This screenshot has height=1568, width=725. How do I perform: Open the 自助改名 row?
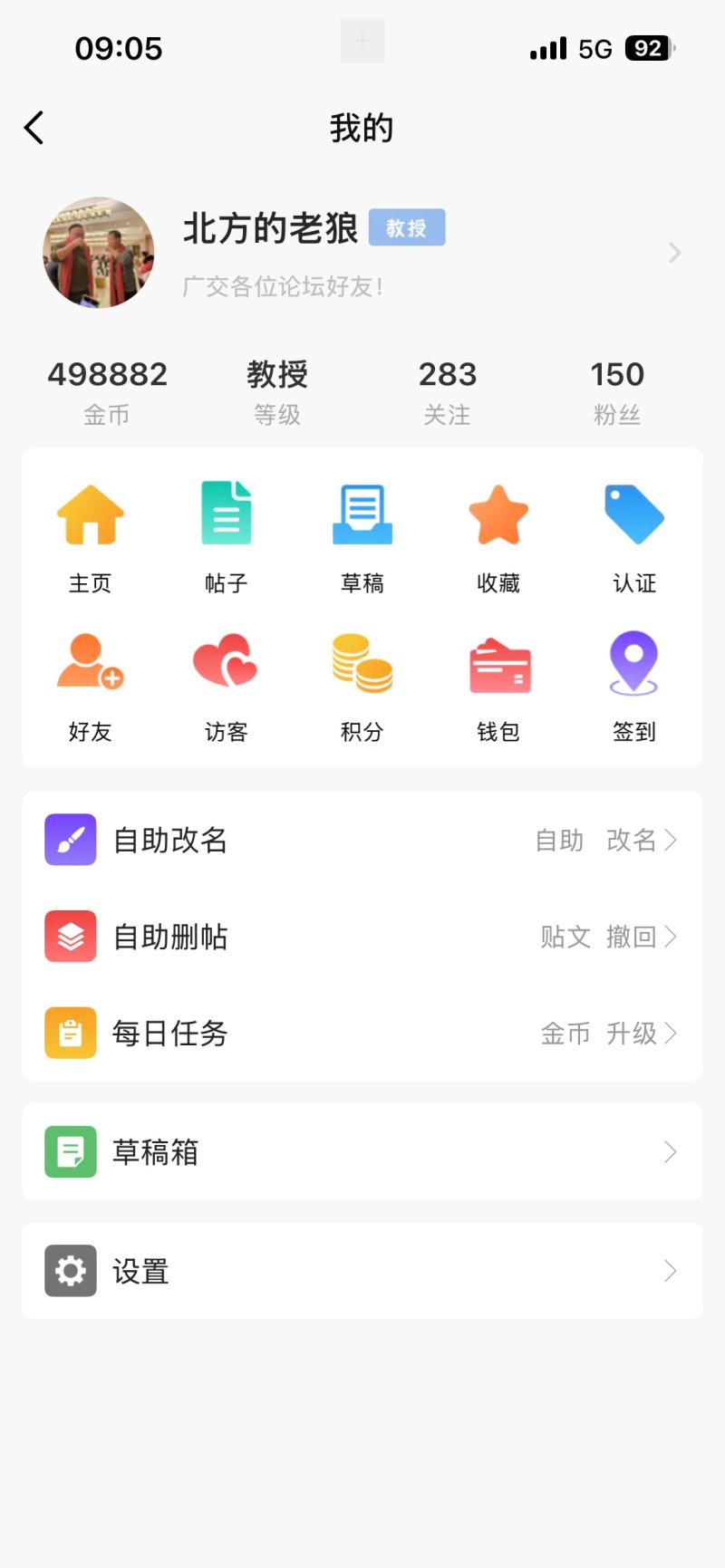[362, 840]
